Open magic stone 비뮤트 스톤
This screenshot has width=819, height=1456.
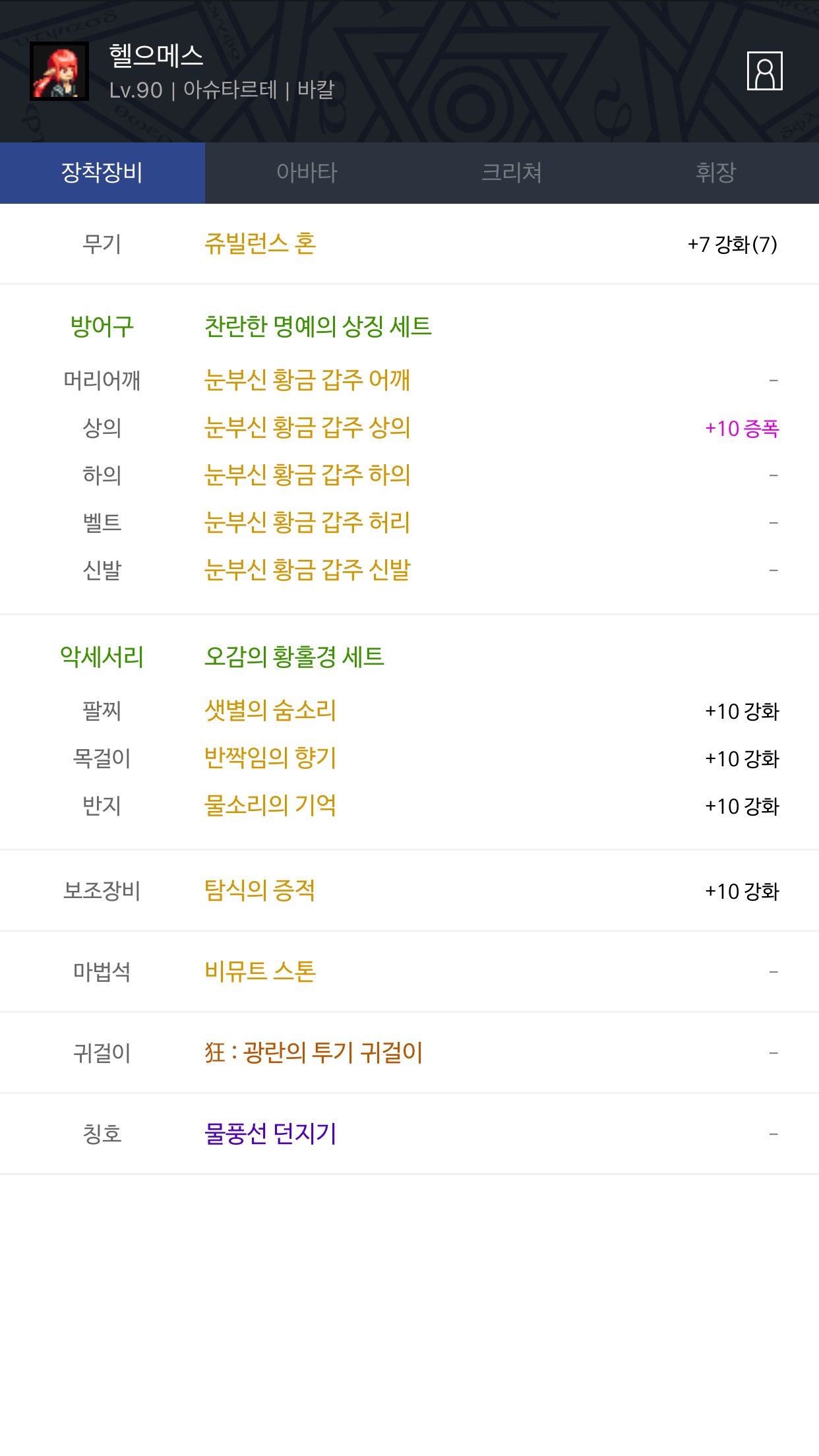point(260,971)
